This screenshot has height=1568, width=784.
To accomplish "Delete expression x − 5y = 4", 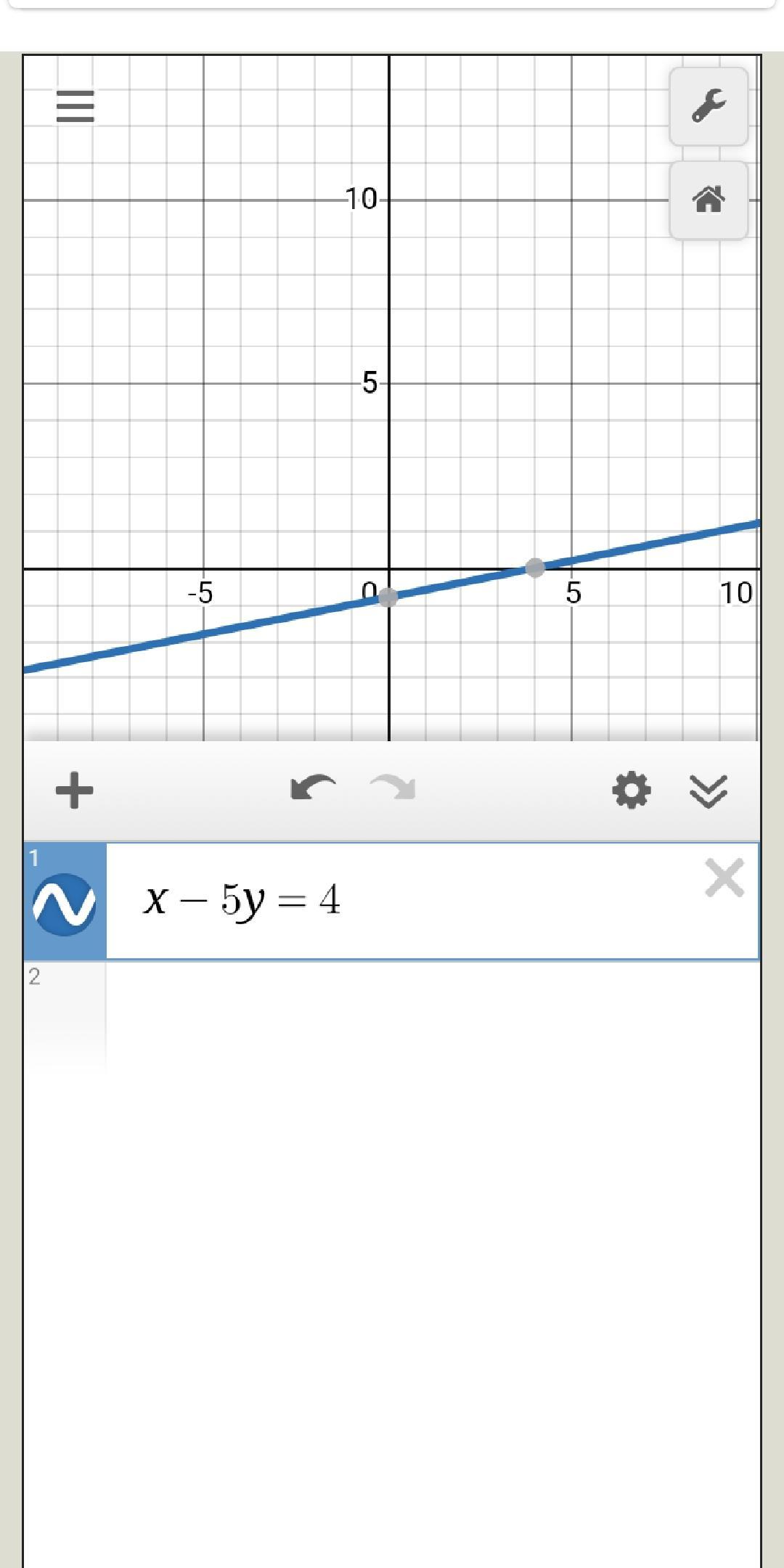I will pyautogui.click(x=724, y=878).
